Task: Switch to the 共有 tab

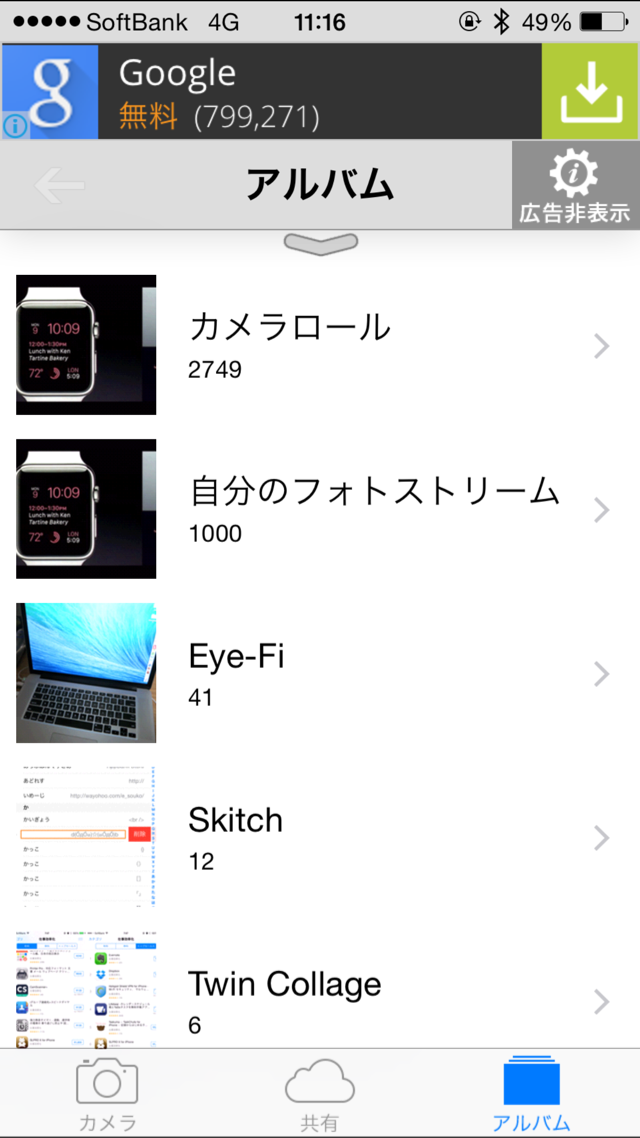Action: coord(320,1093)
